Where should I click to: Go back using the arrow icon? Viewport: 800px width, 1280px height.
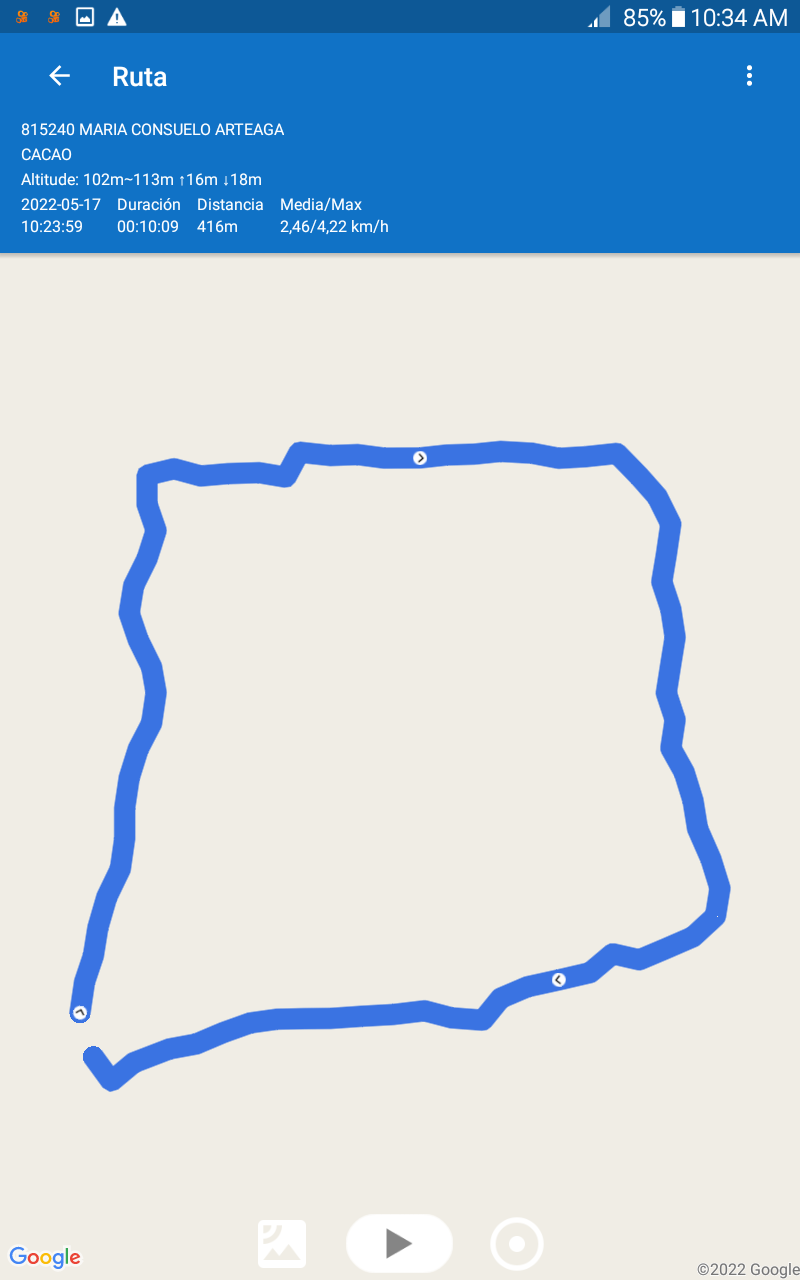(59, 76)
